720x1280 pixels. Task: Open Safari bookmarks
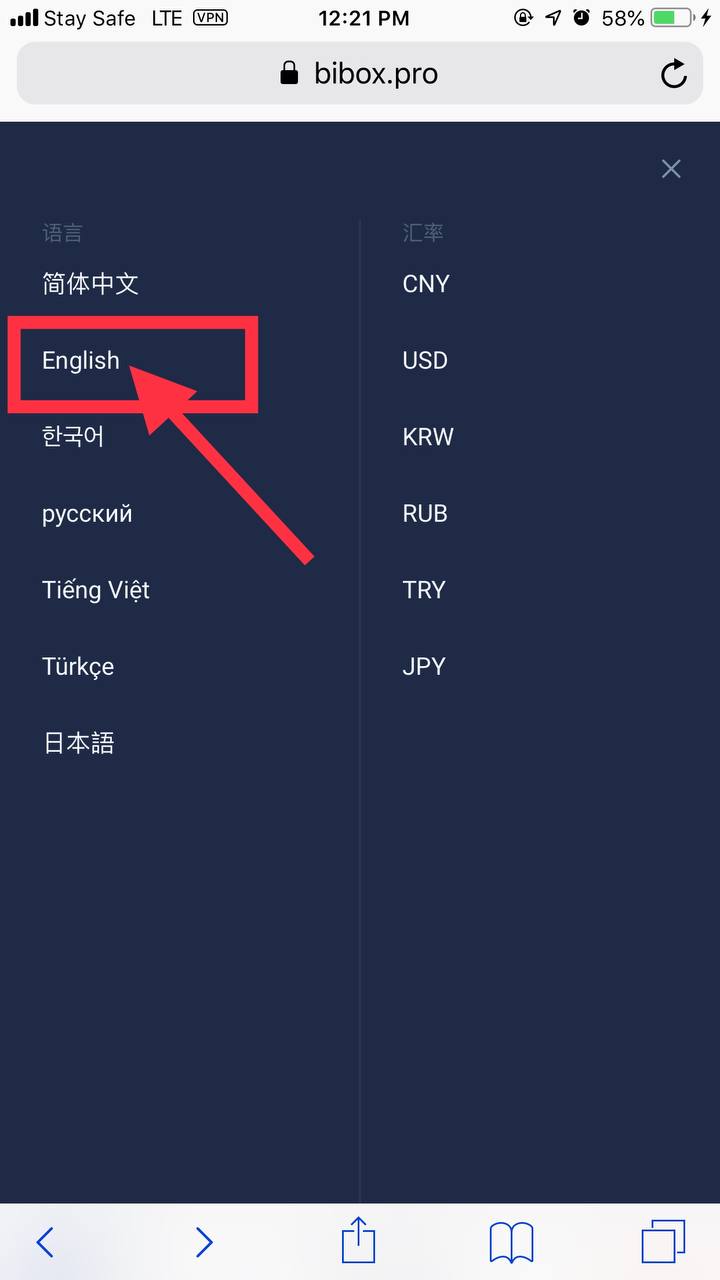pos(511,1243)
